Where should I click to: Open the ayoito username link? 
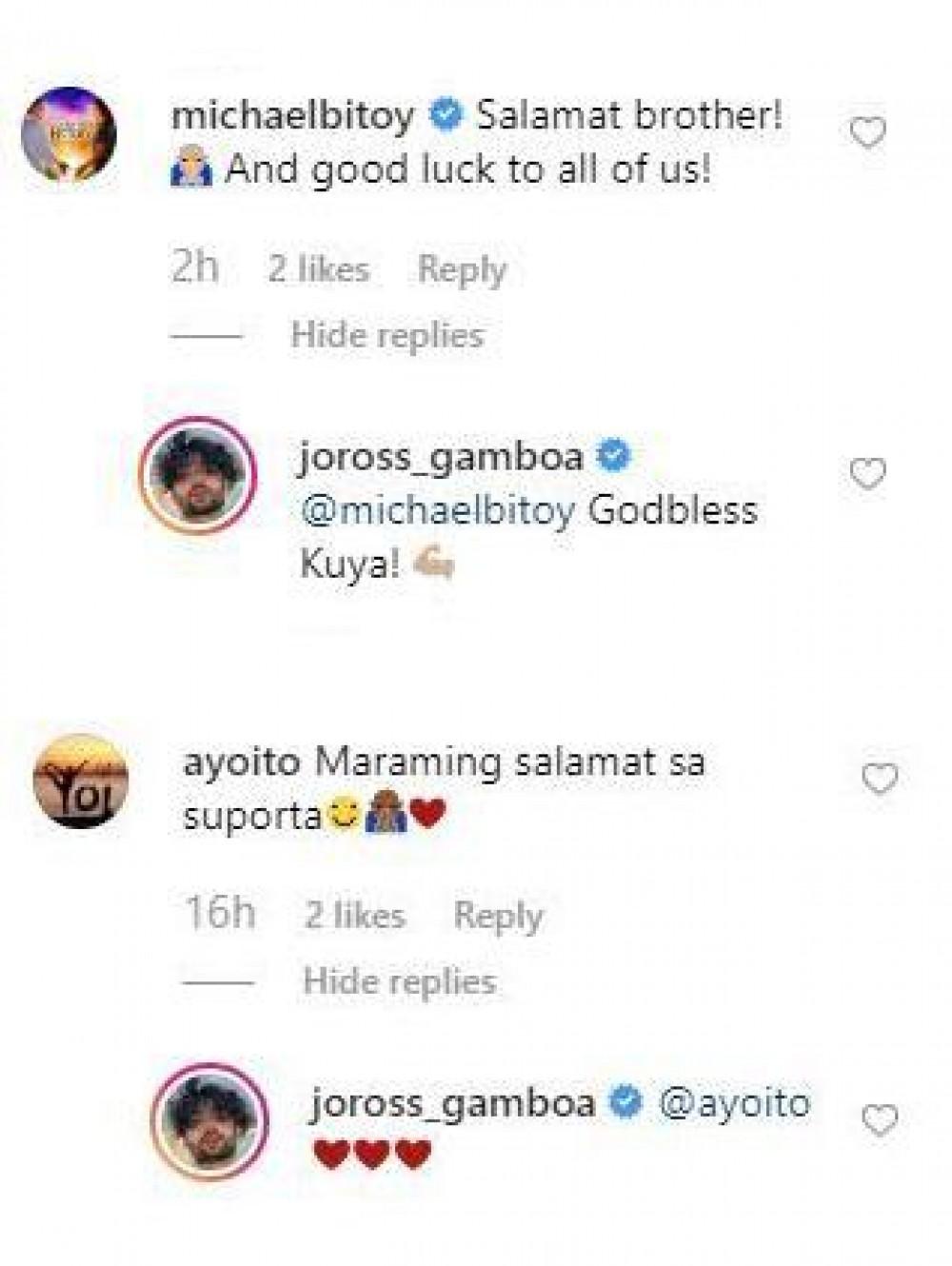(x=241, y=762)
